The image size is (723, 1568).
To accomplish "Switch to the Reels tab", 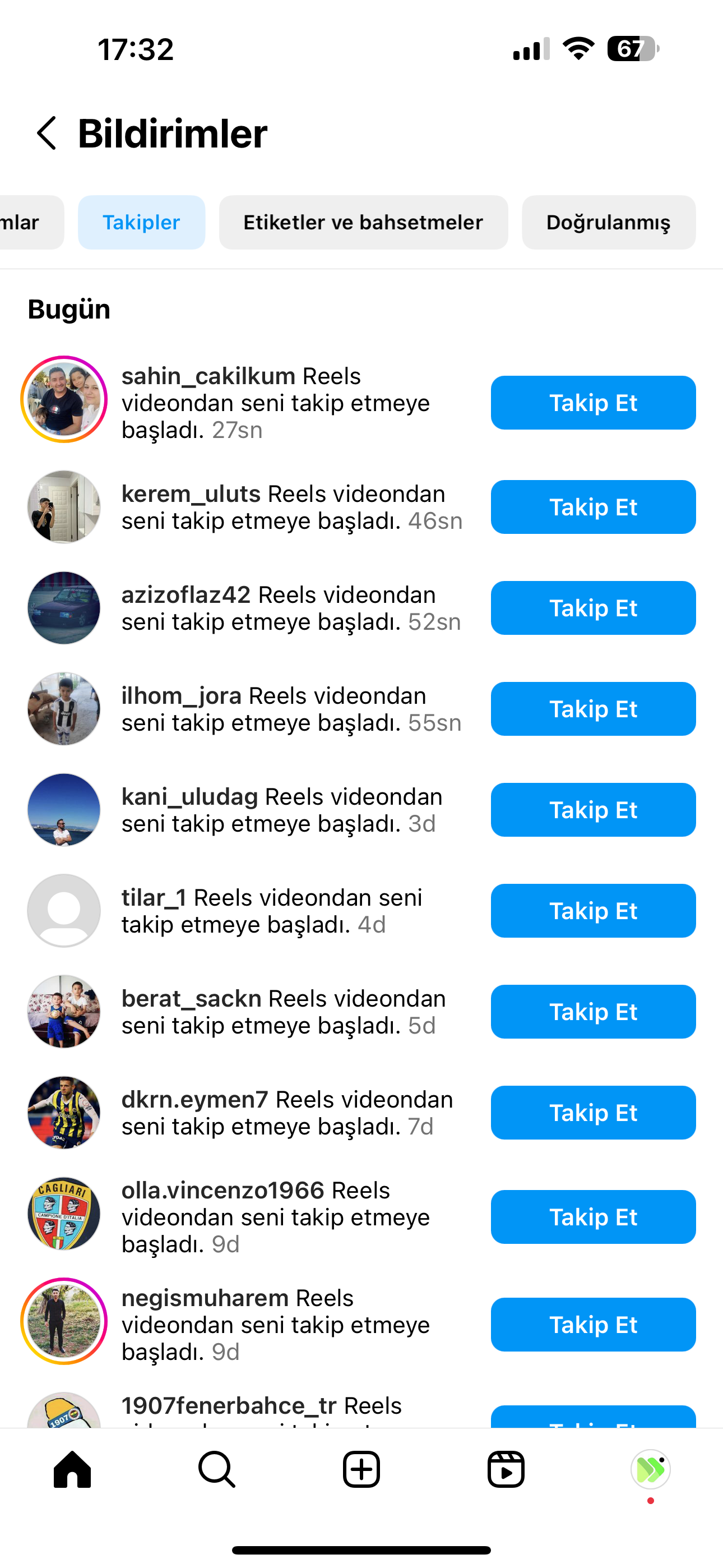I will (506, 1470).
